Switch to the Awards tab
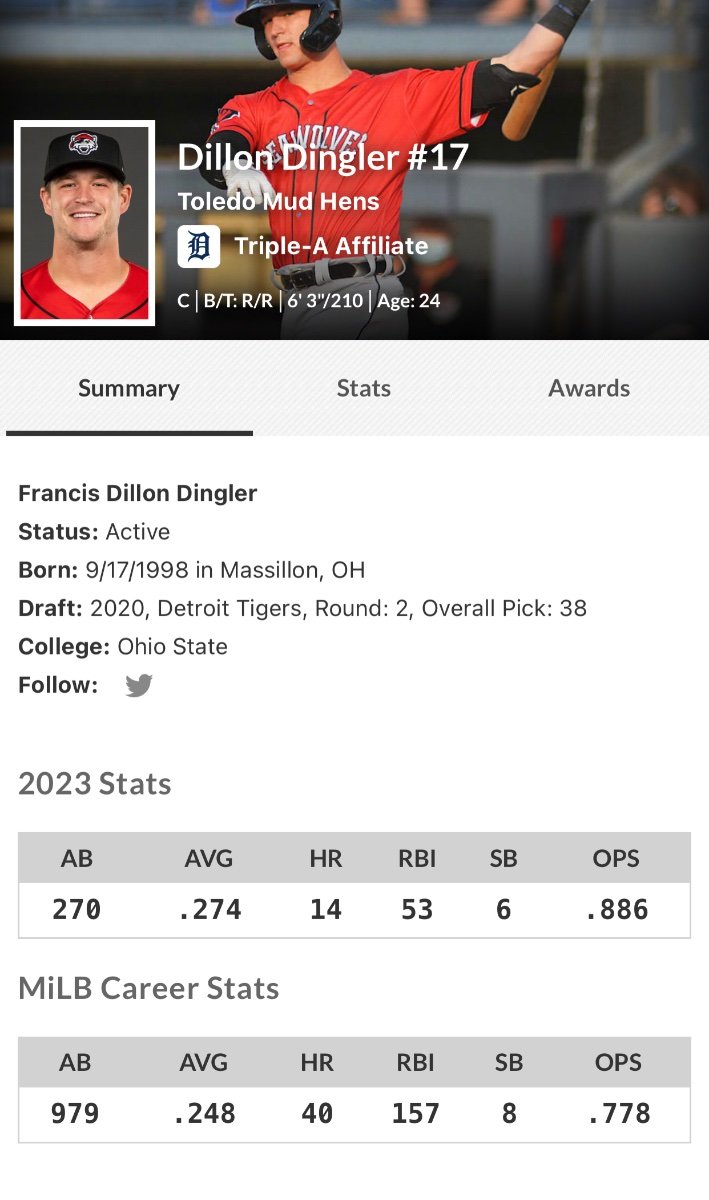709x1200 pixels. pyautogui.click(x=589, y=389)
